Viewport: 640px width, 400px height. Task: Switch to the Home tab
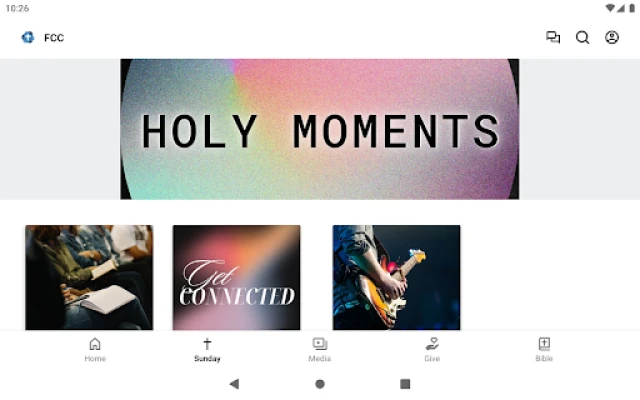95,349
